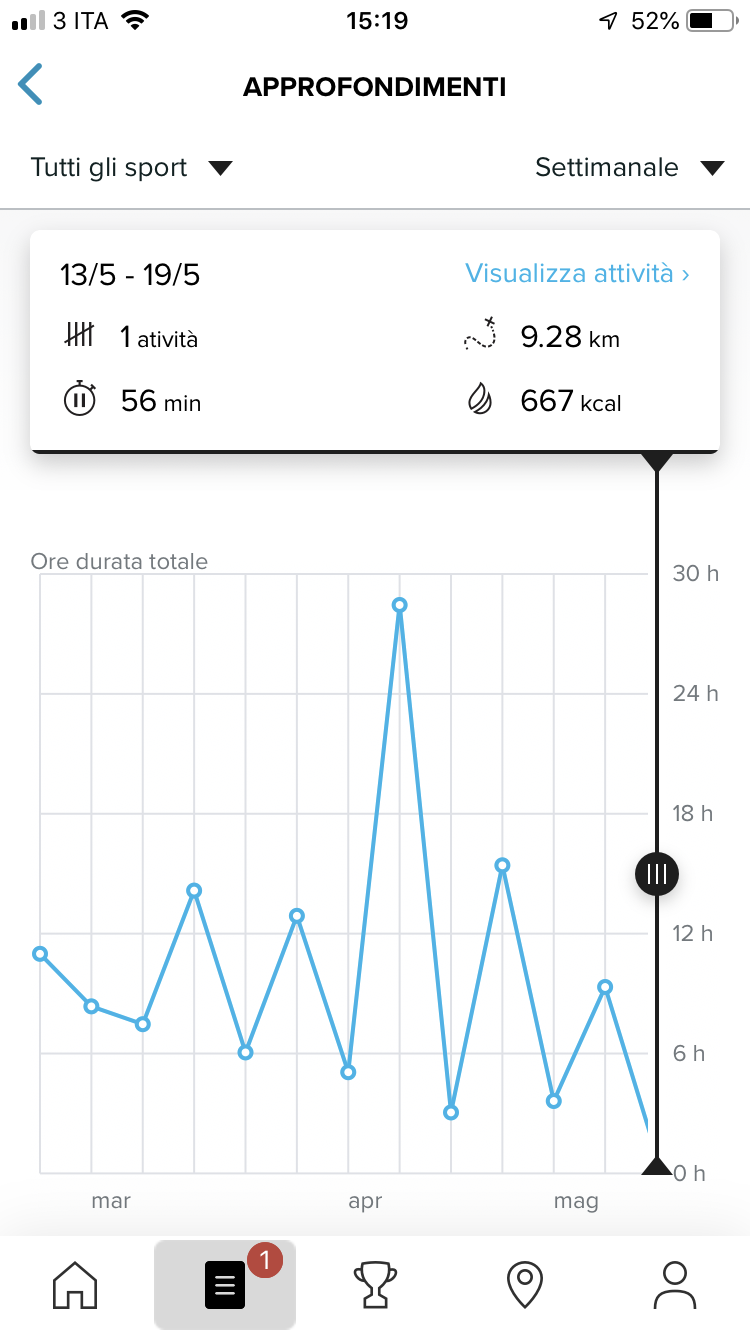Screen dimensions: 750x1334
Task: Go back using the top arrow
Action: tap(31, 85)
